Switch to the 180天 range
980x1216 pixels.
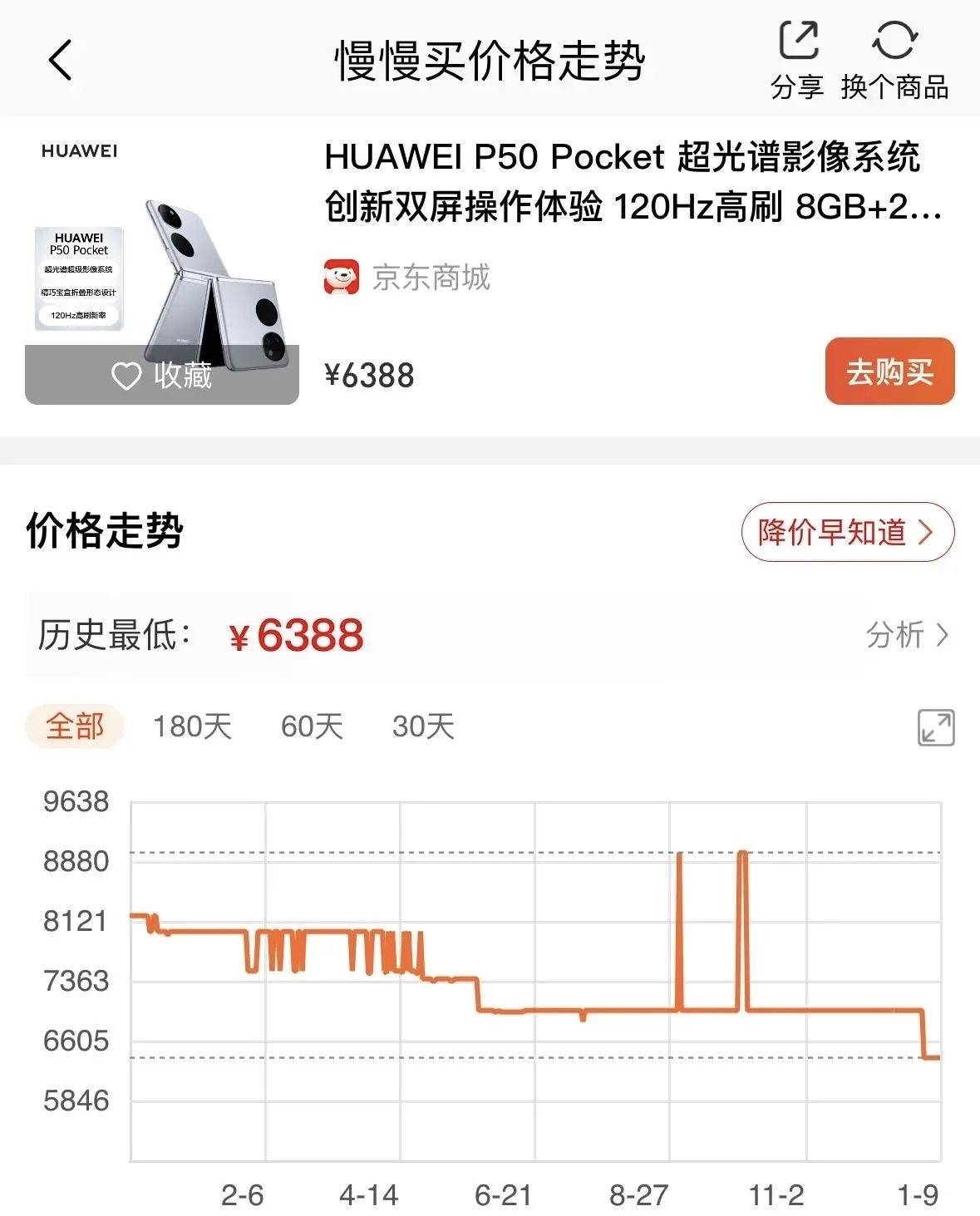click(x=192, y=726)
